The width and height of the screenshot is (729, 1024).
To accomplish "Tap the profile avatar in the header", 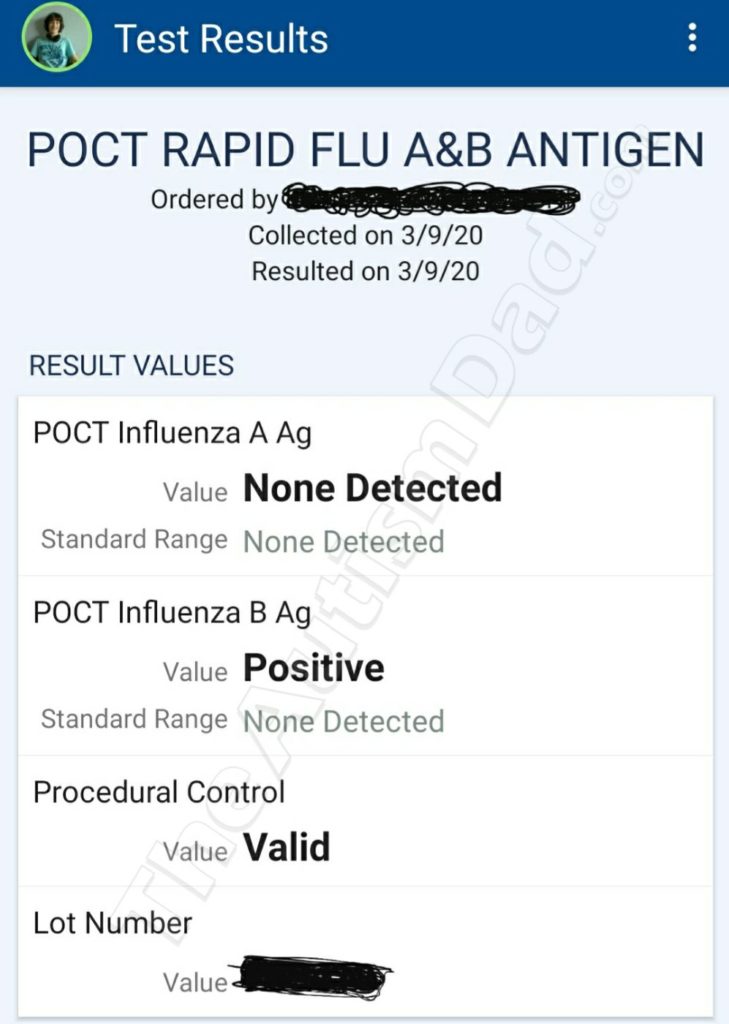I will [57, 40].
